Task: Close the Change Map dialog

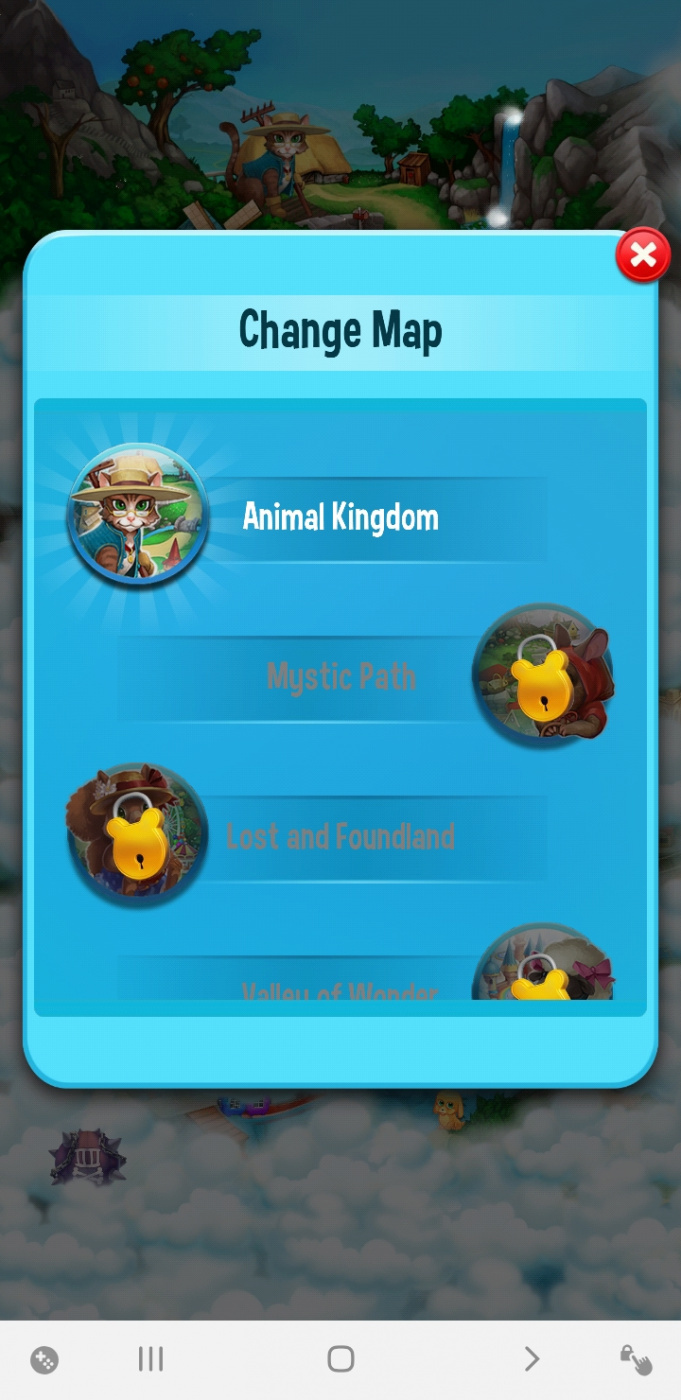Action: coord(642,257)
